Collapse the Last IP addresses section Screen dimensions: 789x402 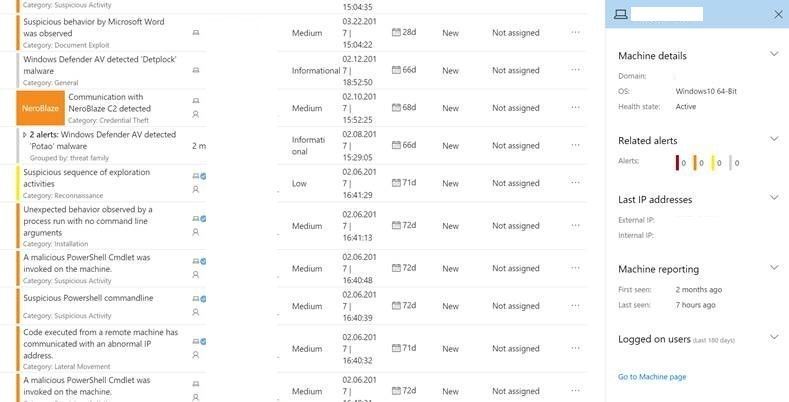(x=773, y=198)
